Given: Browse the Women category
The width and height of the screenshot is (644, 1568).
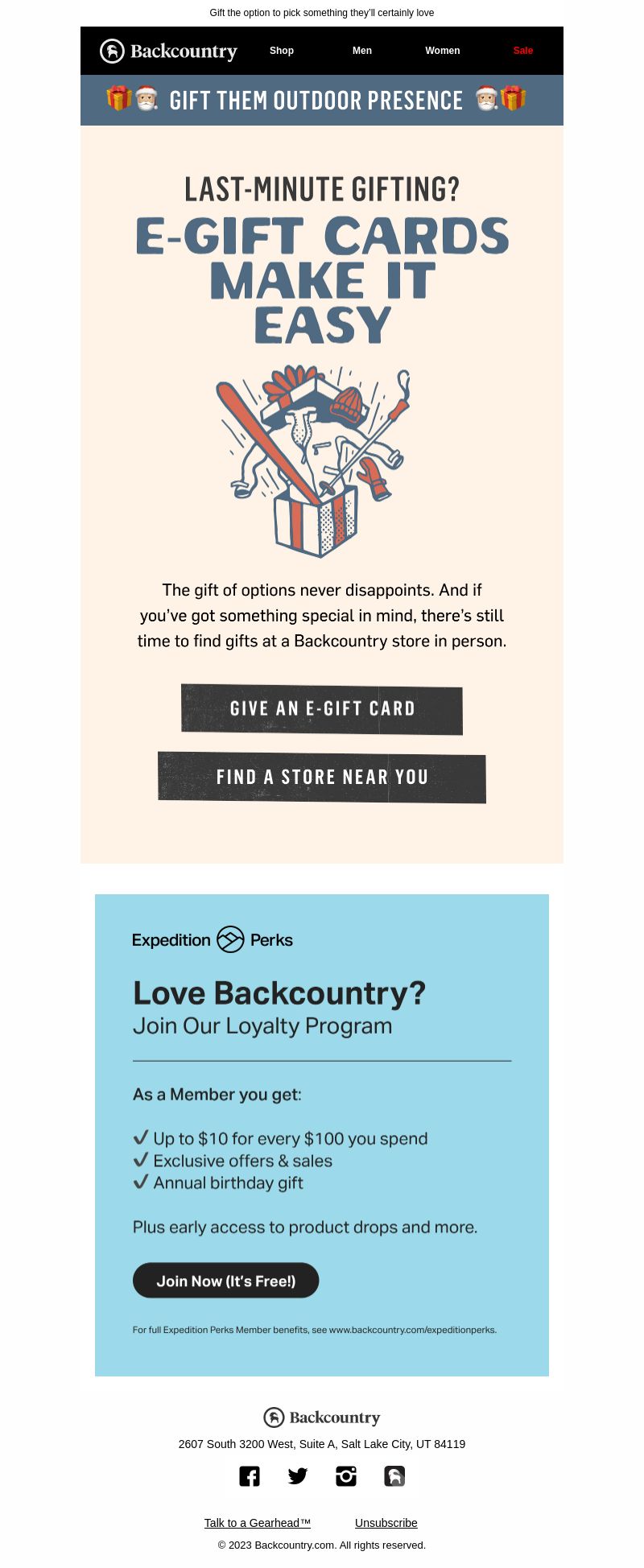Looking at the screenshot, I should click(x=443, y=51).
